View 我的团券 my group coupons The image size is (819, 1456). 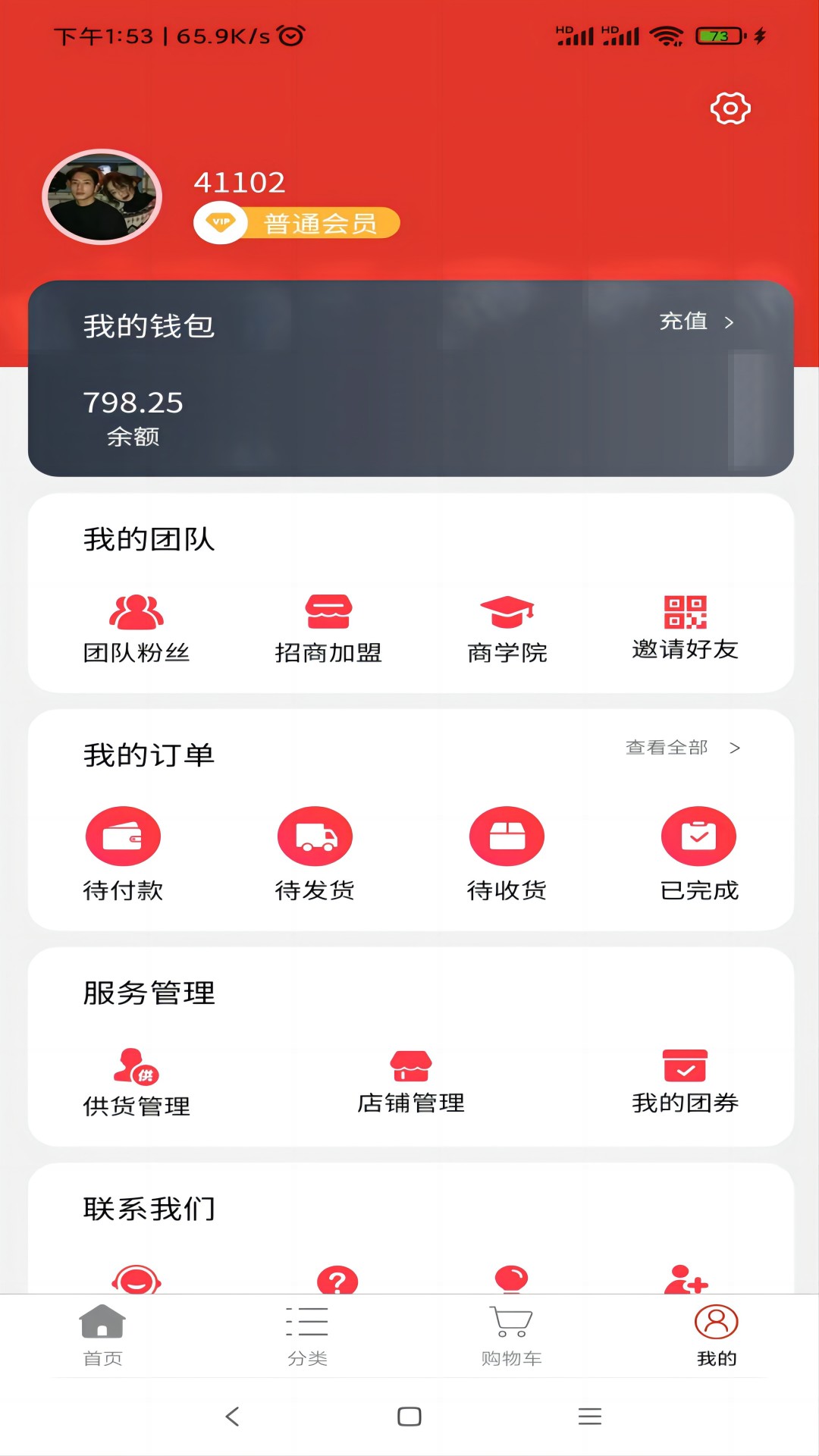[x=685, y=1077]
